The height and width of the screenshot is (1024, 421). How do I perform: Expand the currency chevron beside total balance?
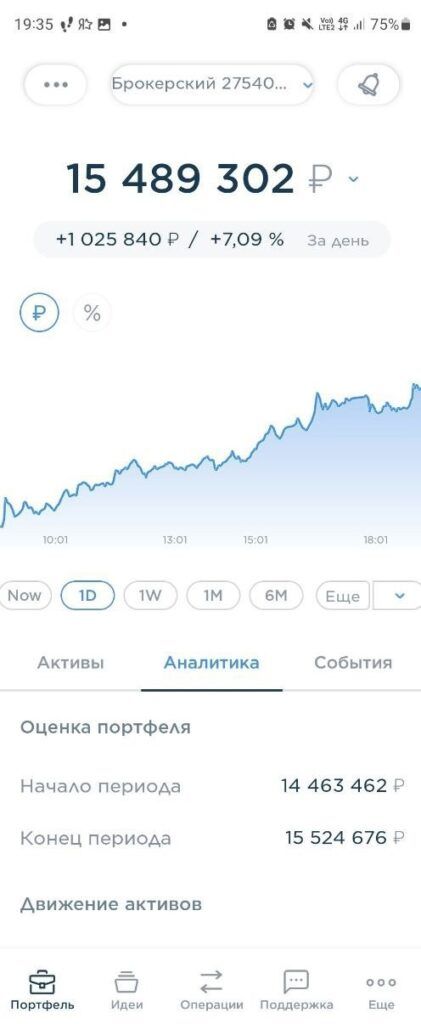pyautogui.click(x=353, y=179)
